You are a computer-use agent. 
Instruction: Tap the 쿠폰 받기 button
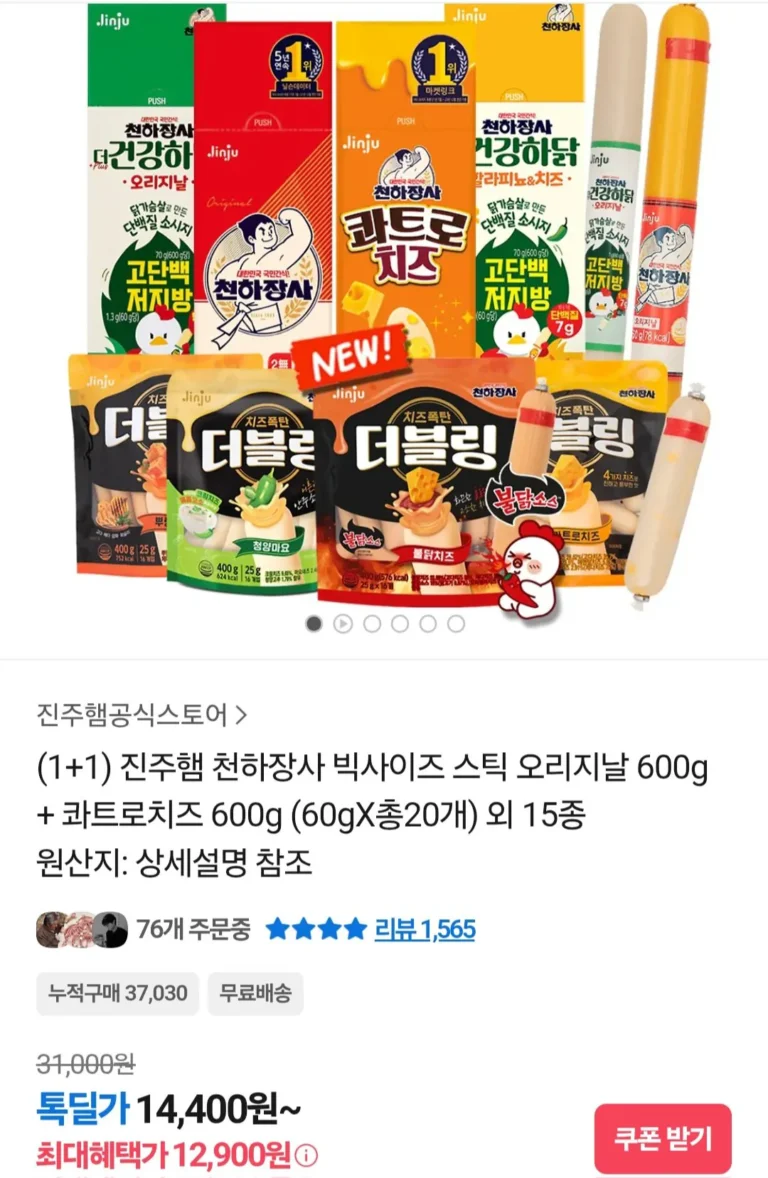point(663,1138)
